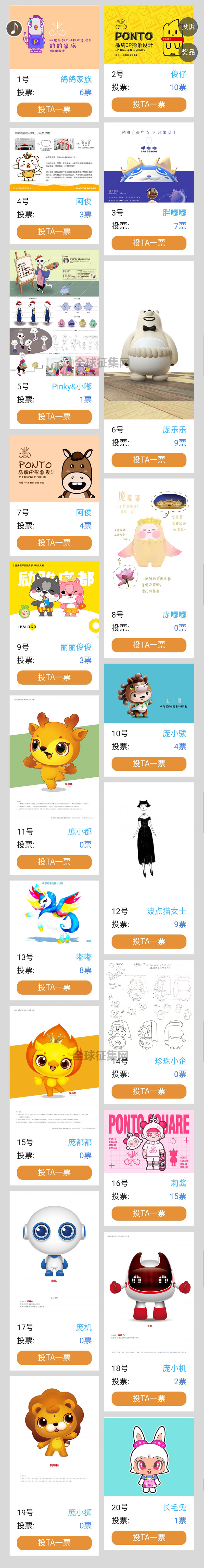Open the 奖品 prizes button
This screenshot has height=1568, width=204.
[188, 52]
